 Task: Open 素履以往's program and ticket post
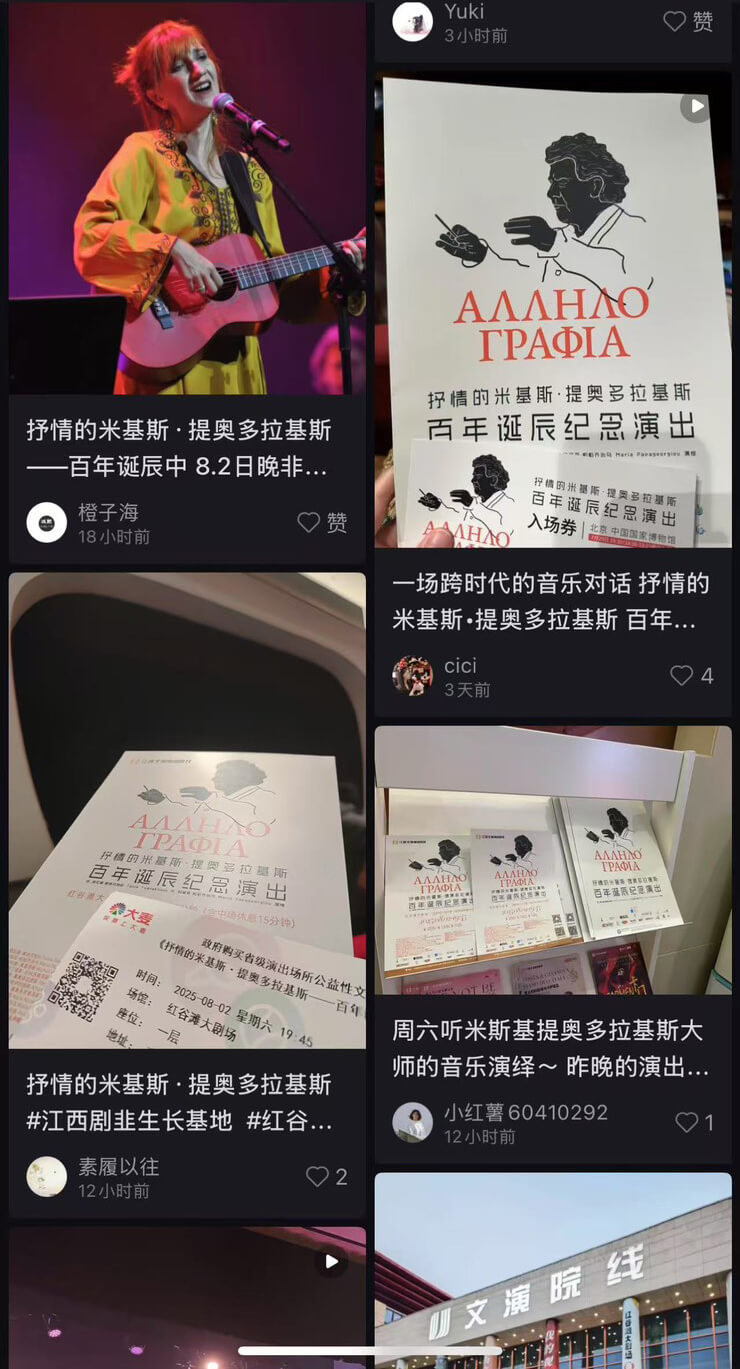point(187,810)
